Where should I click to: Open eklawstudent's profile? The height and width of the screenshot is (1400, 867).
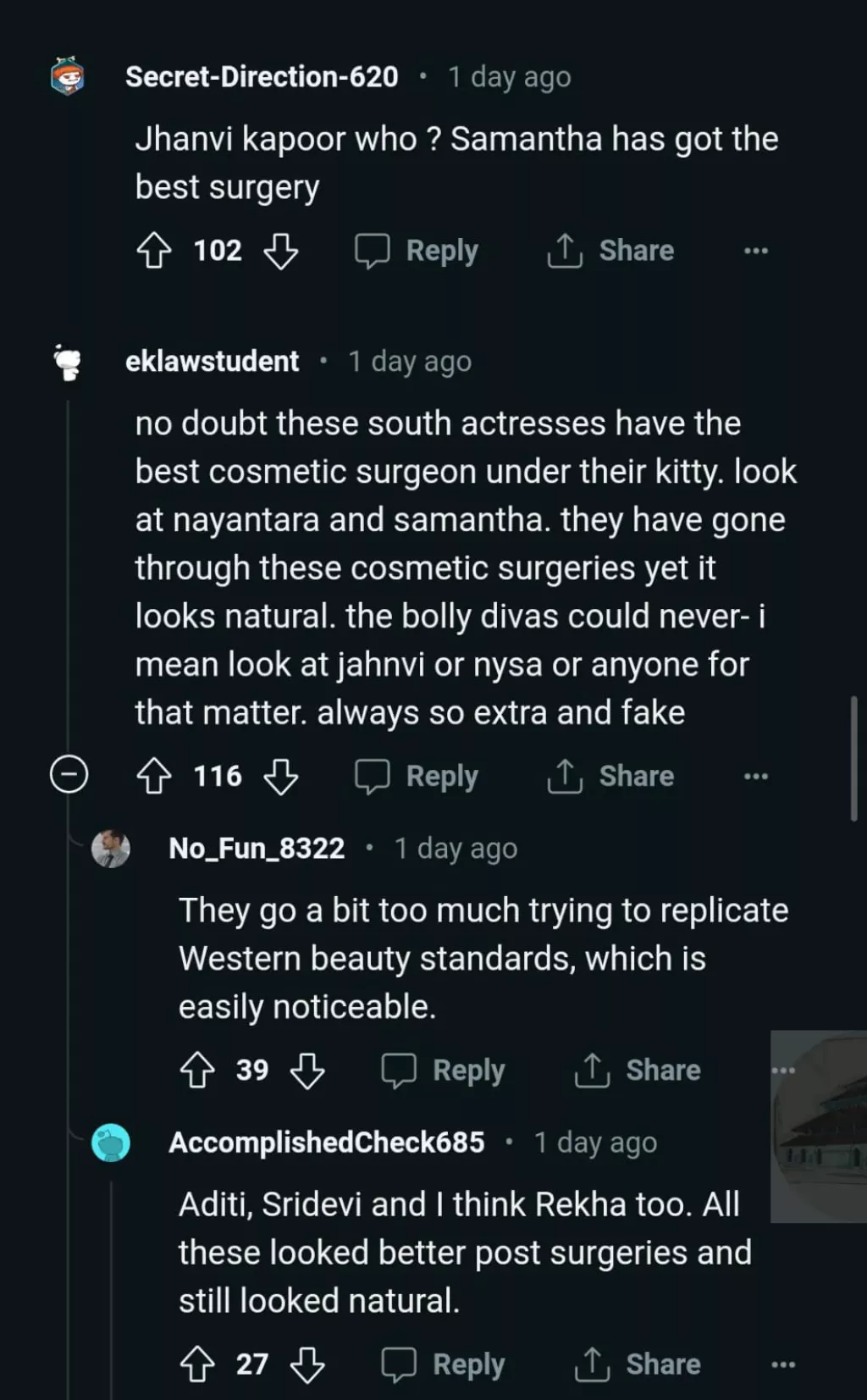212,362
